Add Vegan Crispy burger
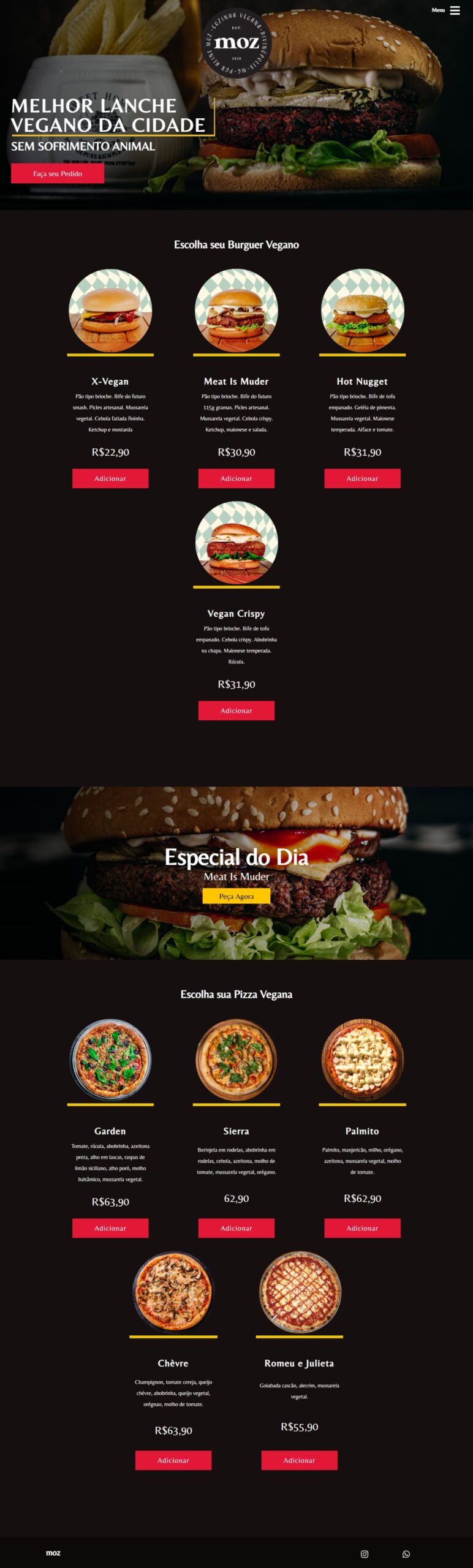 [236, 710]
